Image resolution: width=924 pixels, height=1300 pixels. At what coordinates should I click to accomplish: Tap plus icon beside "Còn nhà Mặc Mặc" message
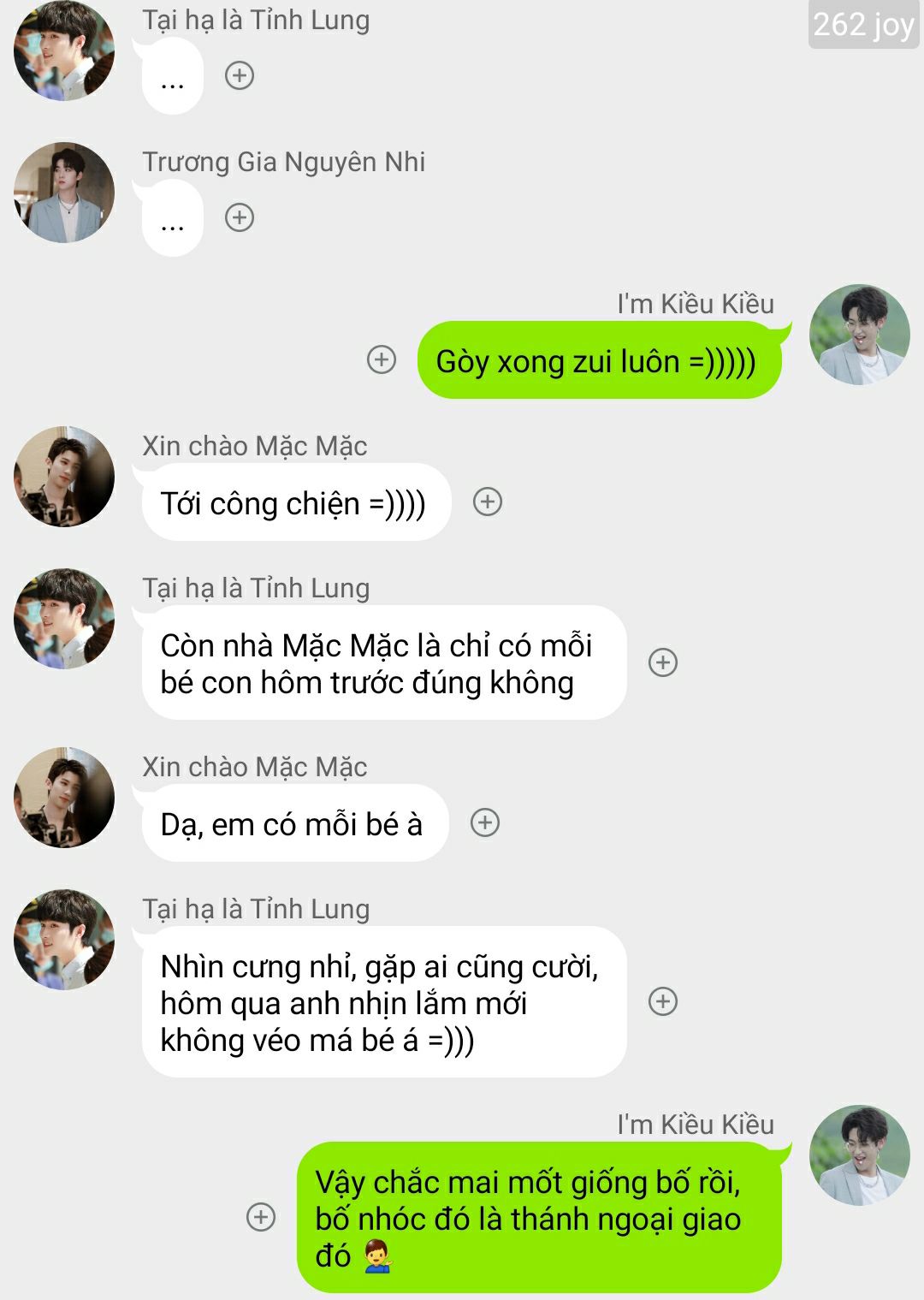(x=663, y=662)
